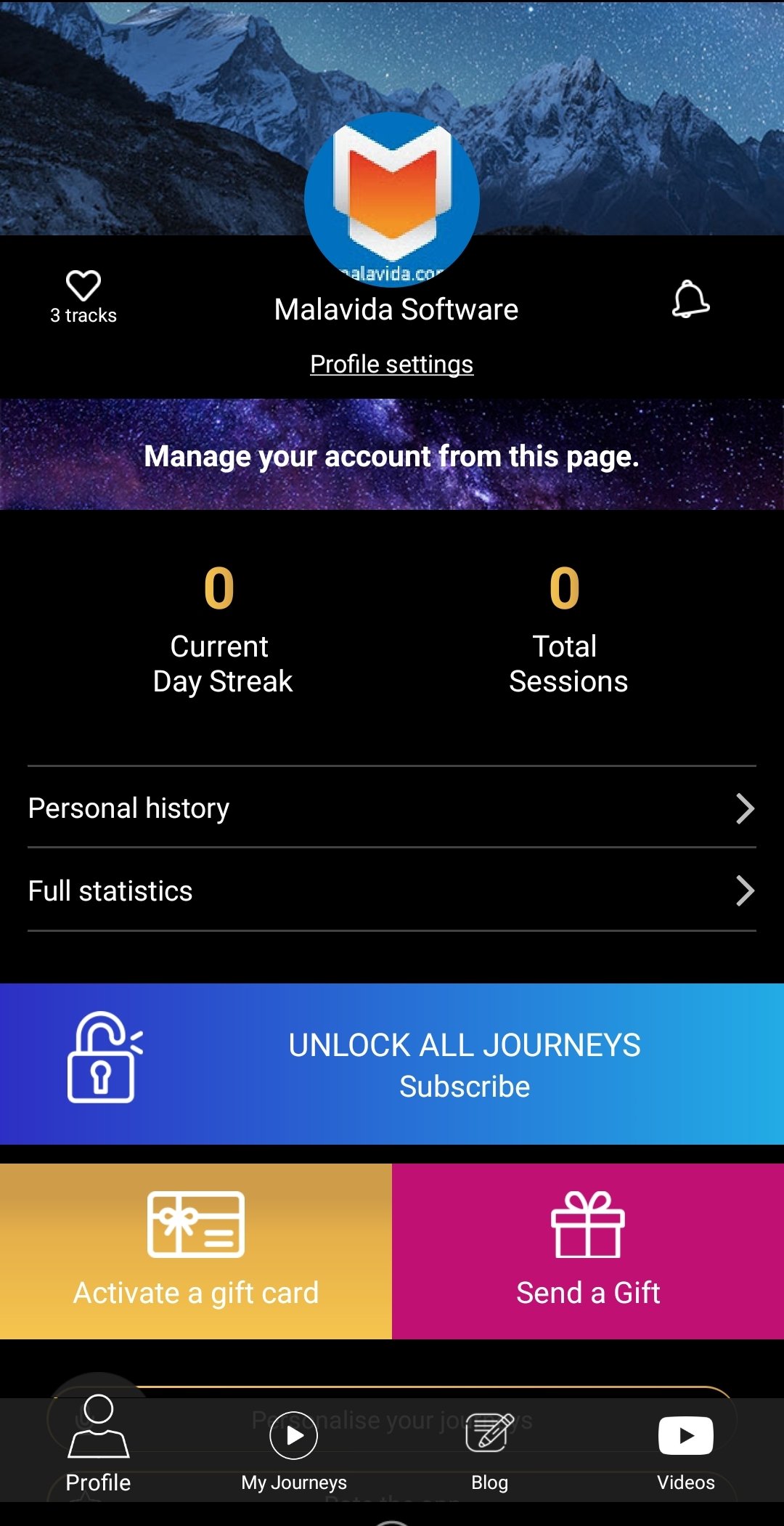Open the notifications bell
Screen dimensions: 784x1526
(x=690, y=299)
